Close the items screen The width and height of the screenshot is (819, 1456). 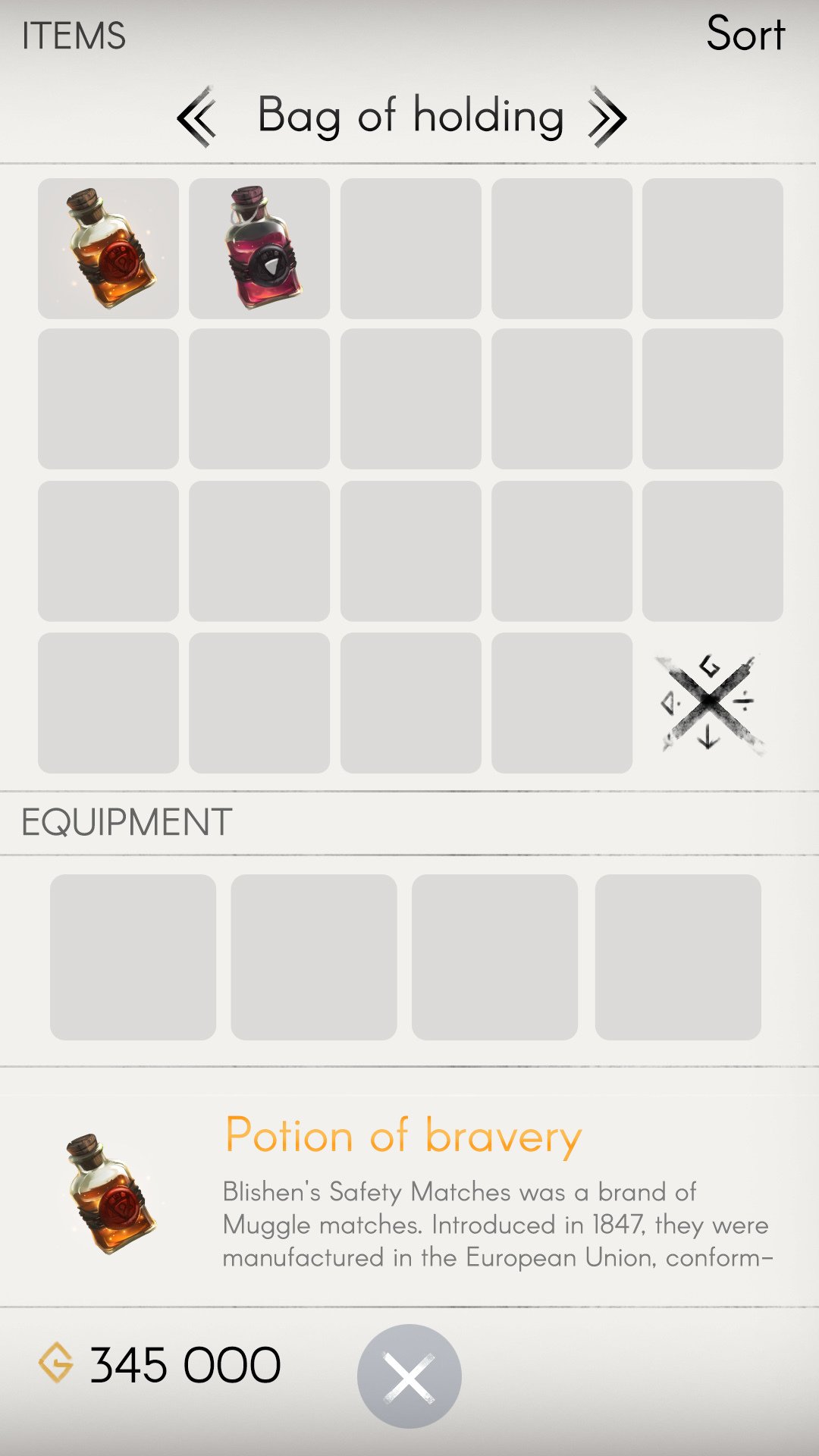tap(409, 1376)
